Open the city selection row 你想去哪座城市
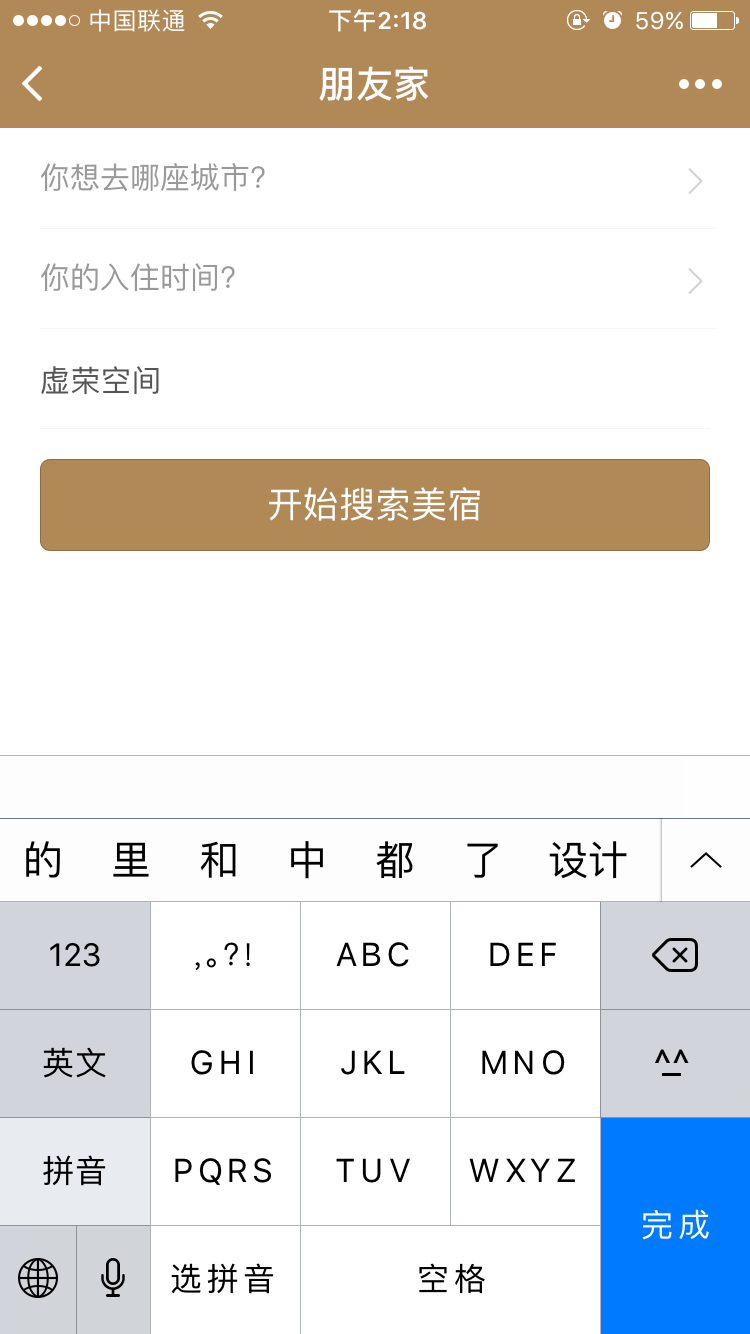This screenshot has width=750, height=1334. [x=375, y=179]
